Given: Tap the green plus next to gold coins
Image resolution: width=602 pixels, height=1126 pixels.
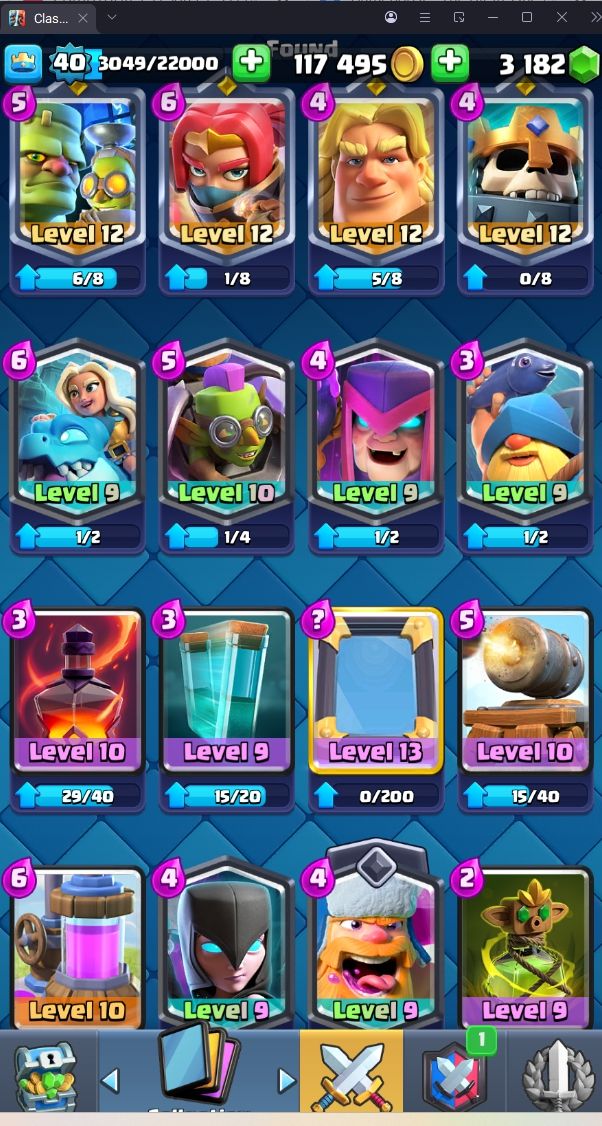Looking at the screenshot, I should [x=450, y=63].
